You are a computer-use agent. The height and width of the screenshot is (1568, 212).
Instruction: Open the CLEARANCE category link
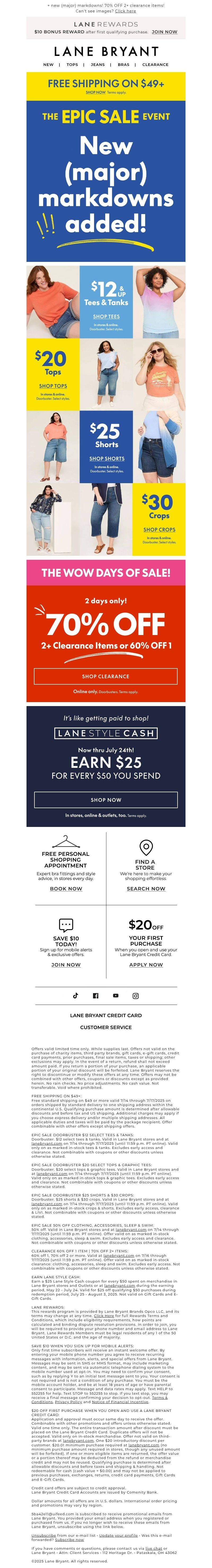(155, 64)
